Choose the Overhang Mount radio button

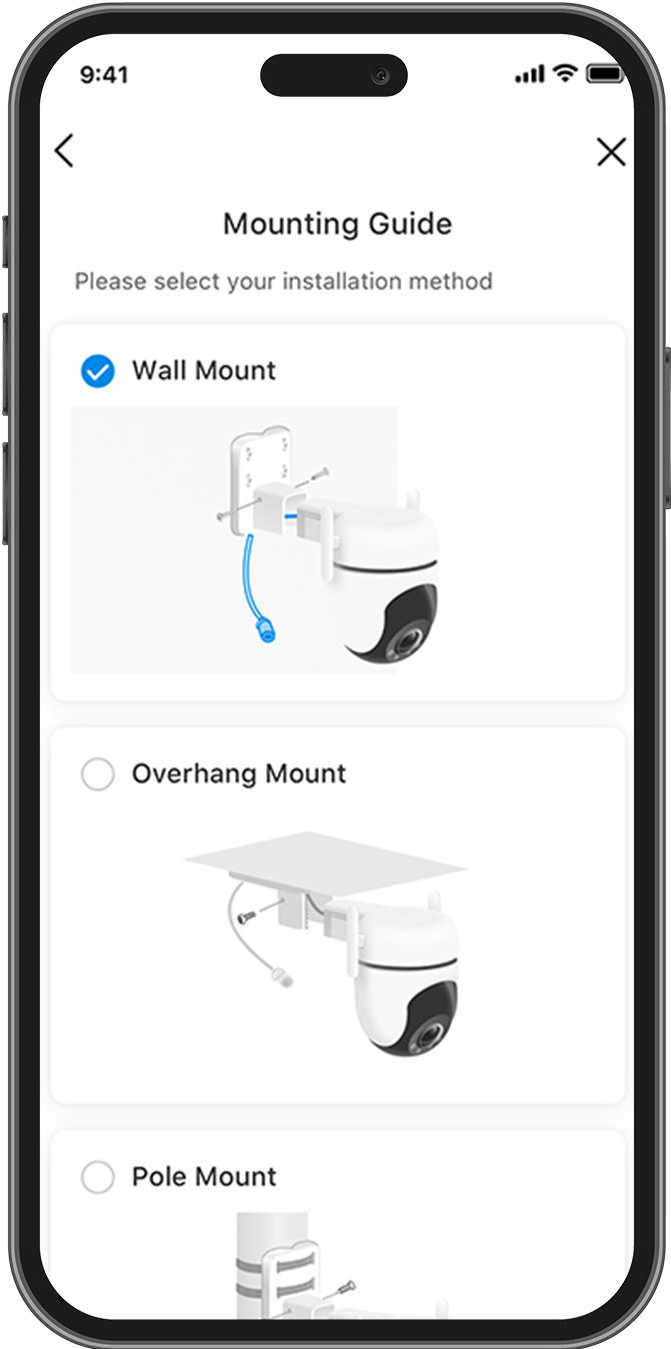click(x=97, y=774)
